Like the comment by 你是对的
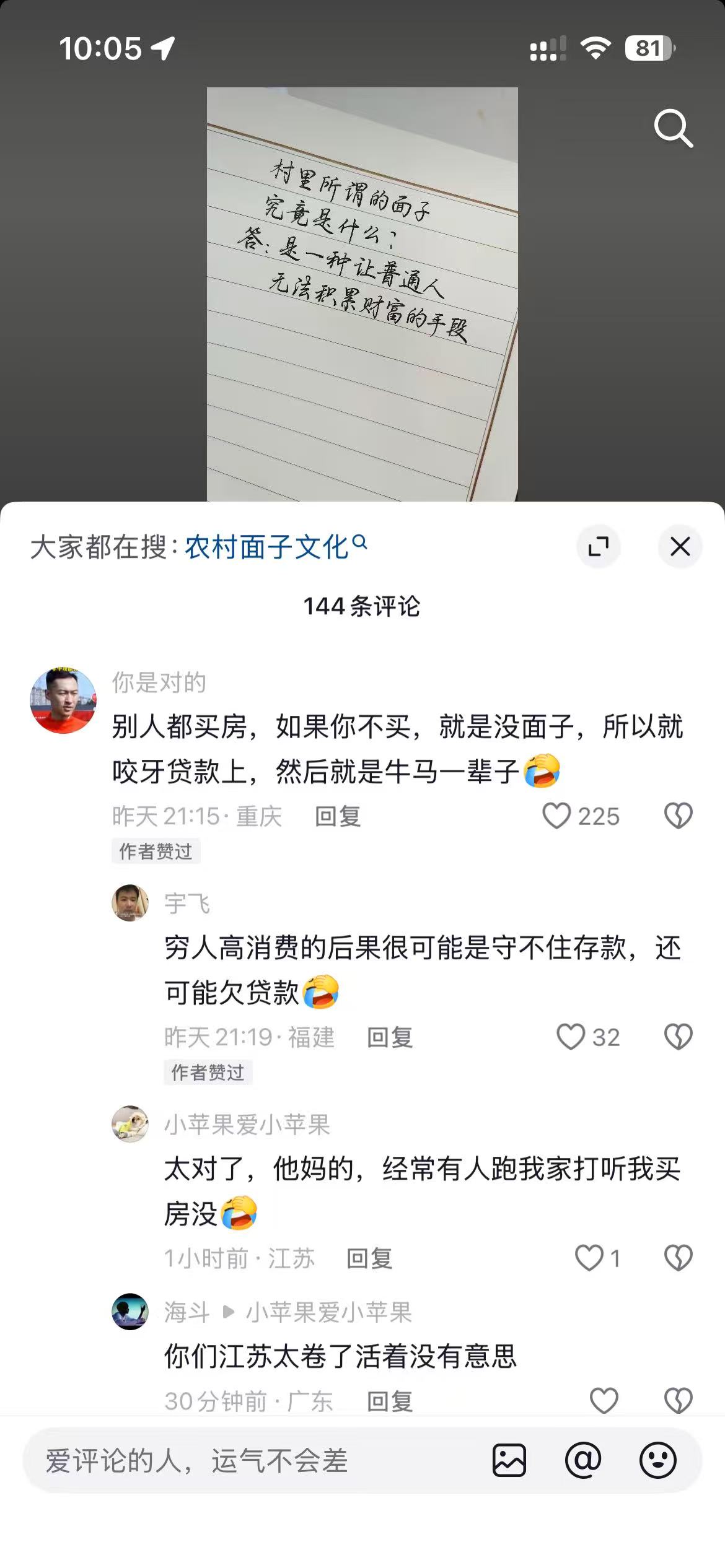 click(556, 816)
